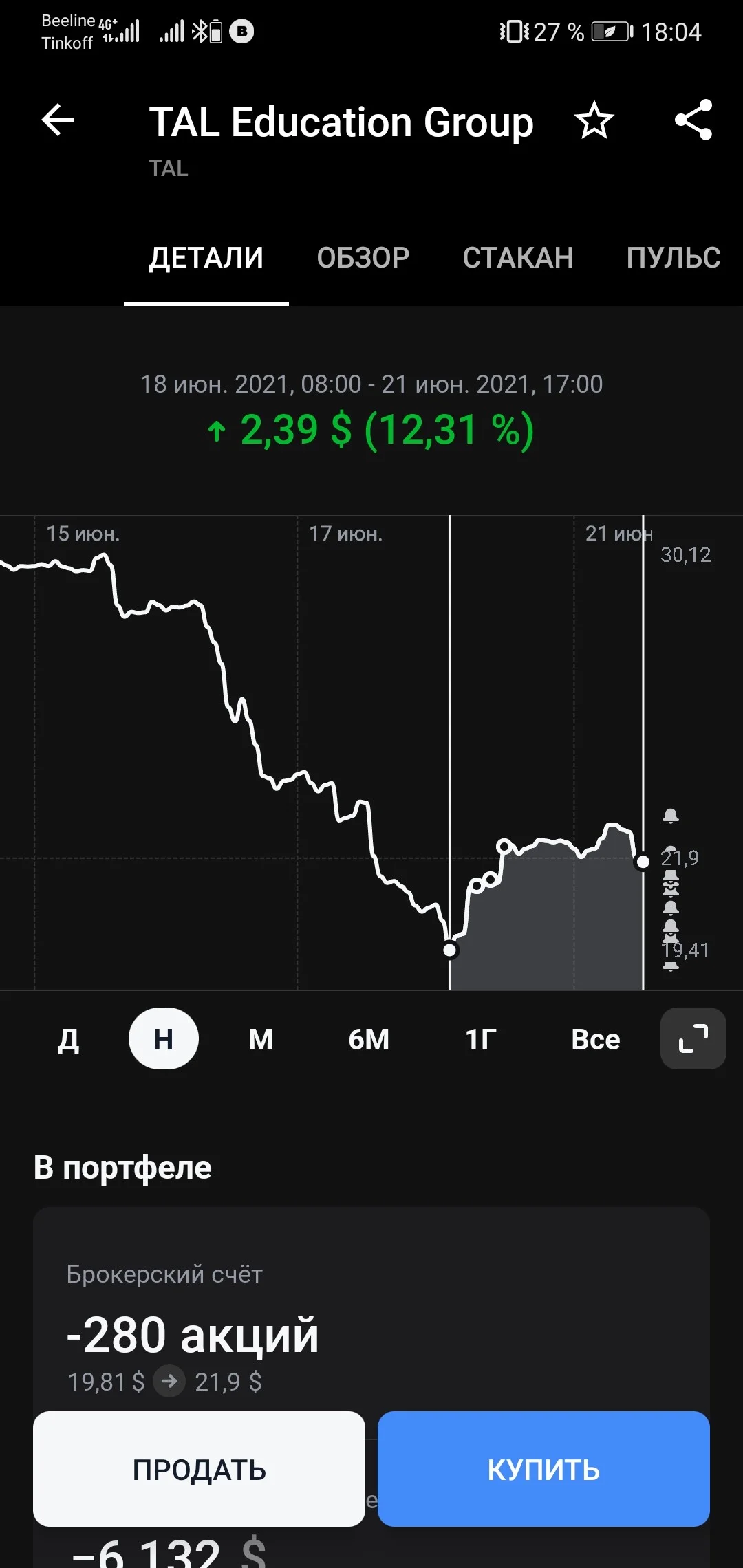Viewport: 743px width, 1568px height.
Task: Show the Все full history chart
Action: (x=596, y=1039)
